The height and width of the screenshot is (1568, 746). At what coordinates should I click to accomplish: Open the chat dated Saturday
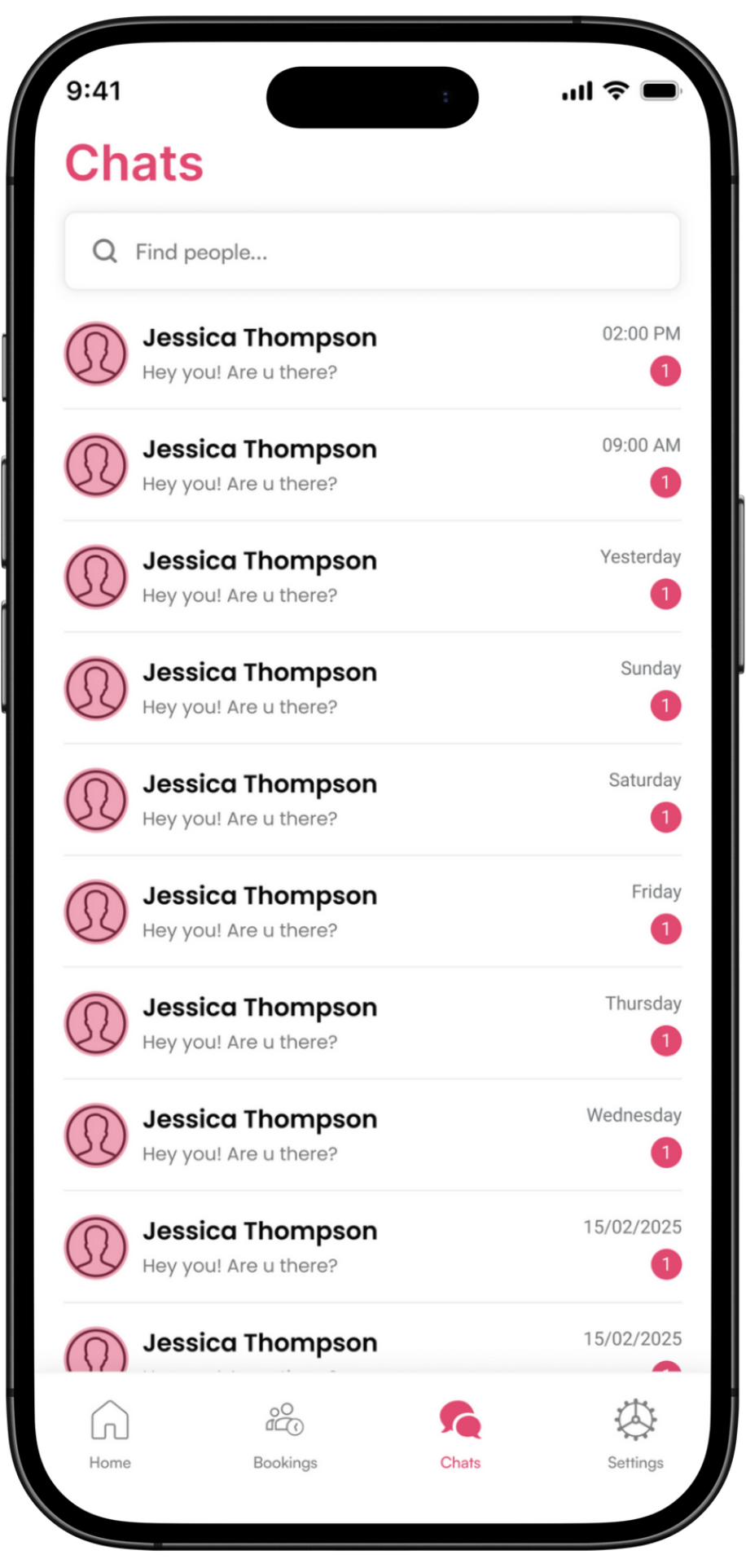pos(371,800)
